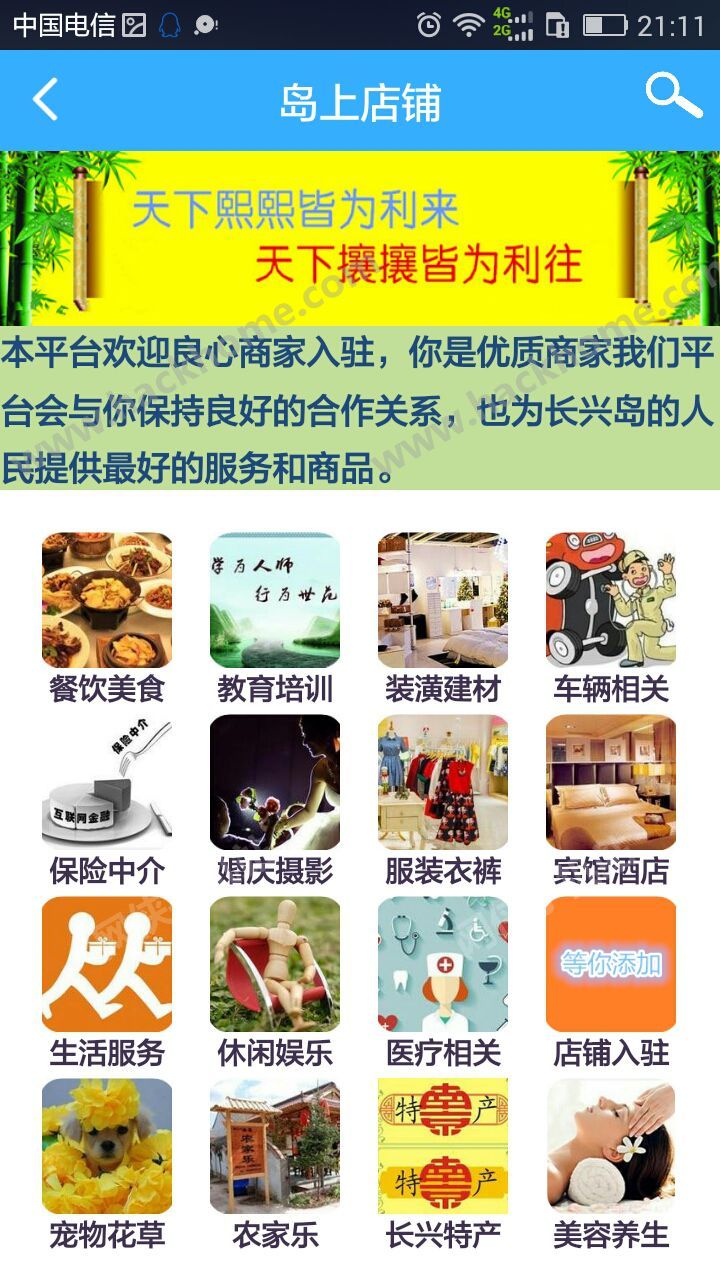Viewport: 720px width, 1280px height.
Task: Open the 婚庆摄影 category
Action: 275,782
